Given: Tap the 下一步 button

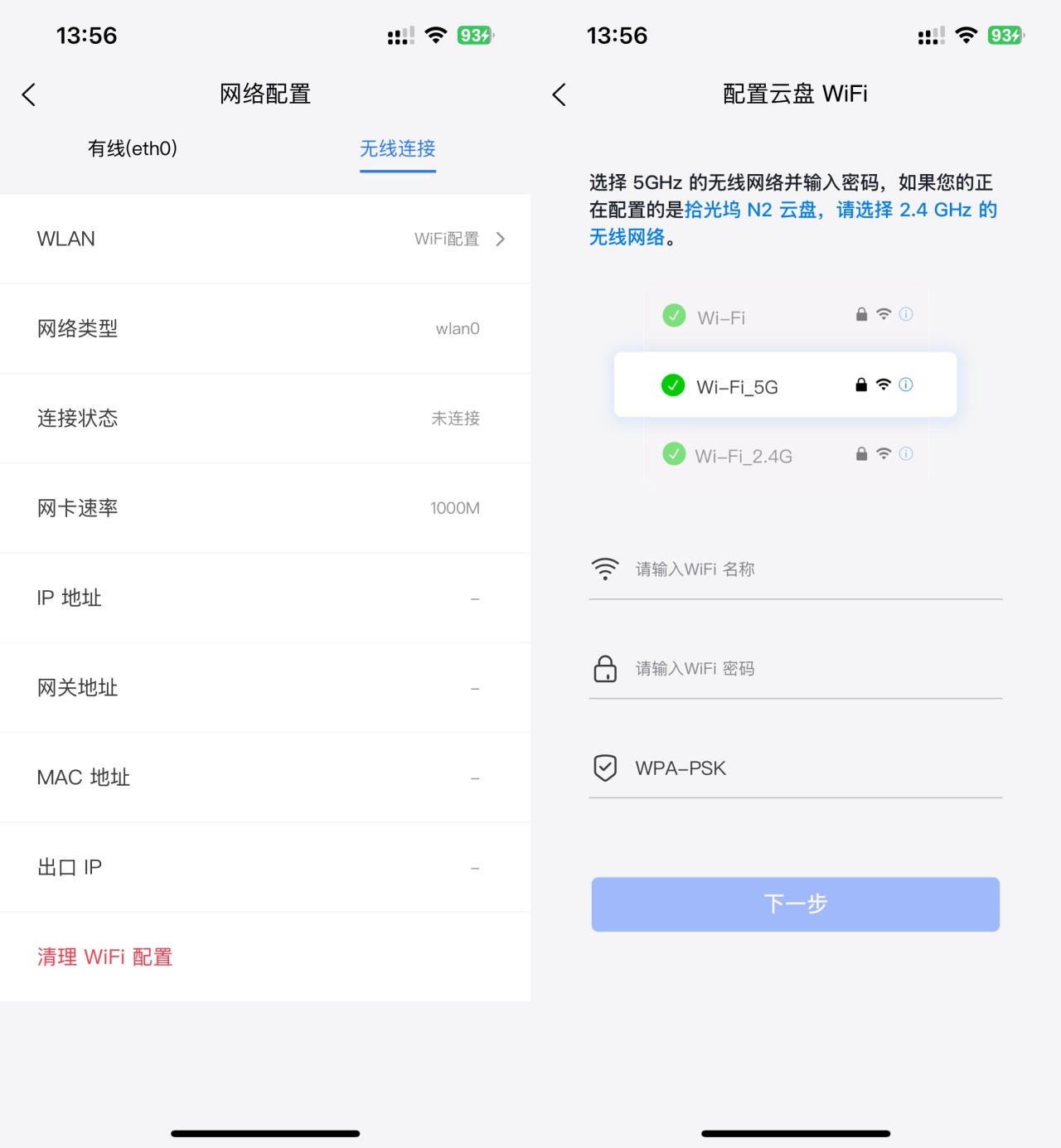Looking at the screenshot, I should click(795, 904).
